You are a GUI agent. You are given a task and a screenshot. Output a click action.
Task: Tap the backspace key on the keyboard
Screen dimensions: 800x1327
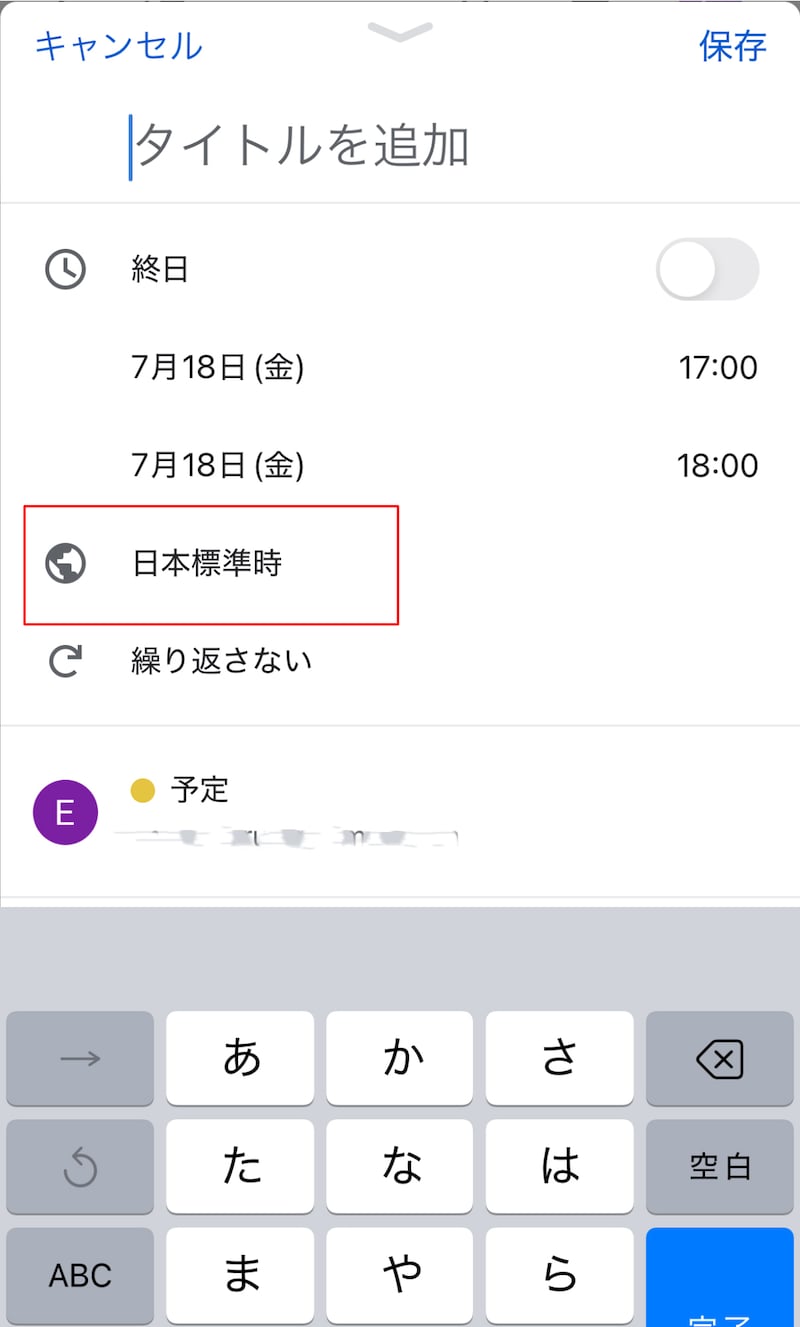pyautogui.click(x=719, y=1059)
